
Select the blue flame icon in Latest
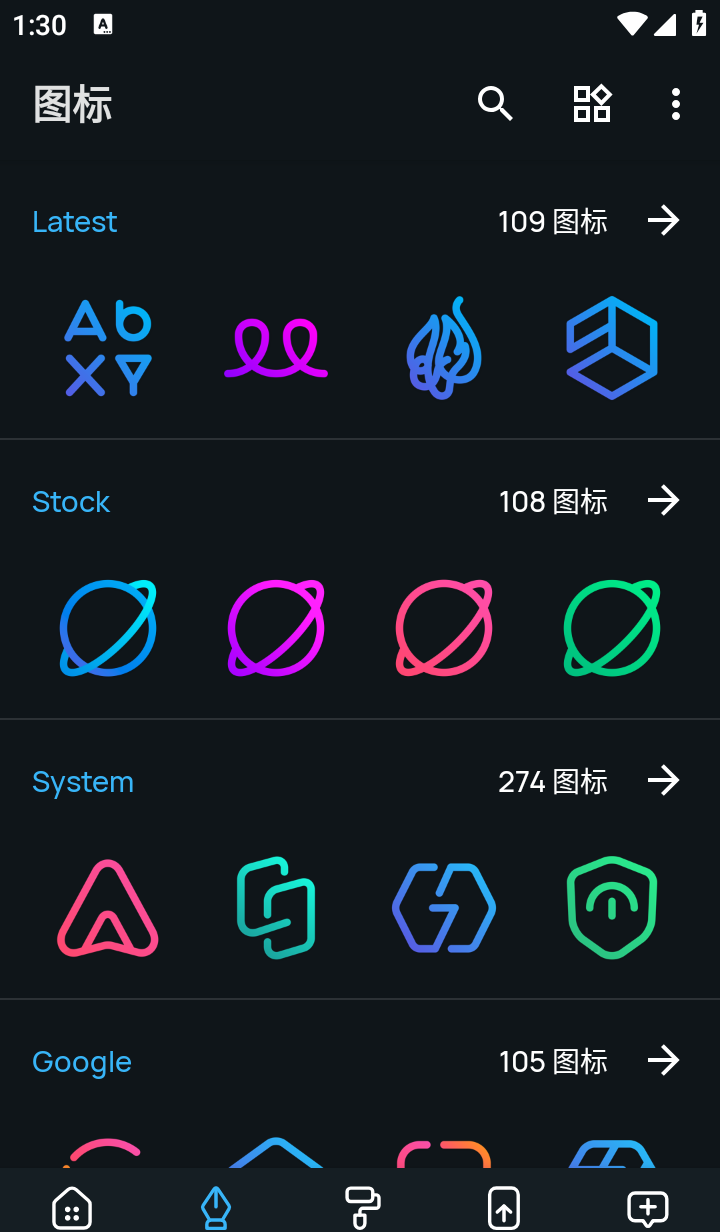pos(444,348)
